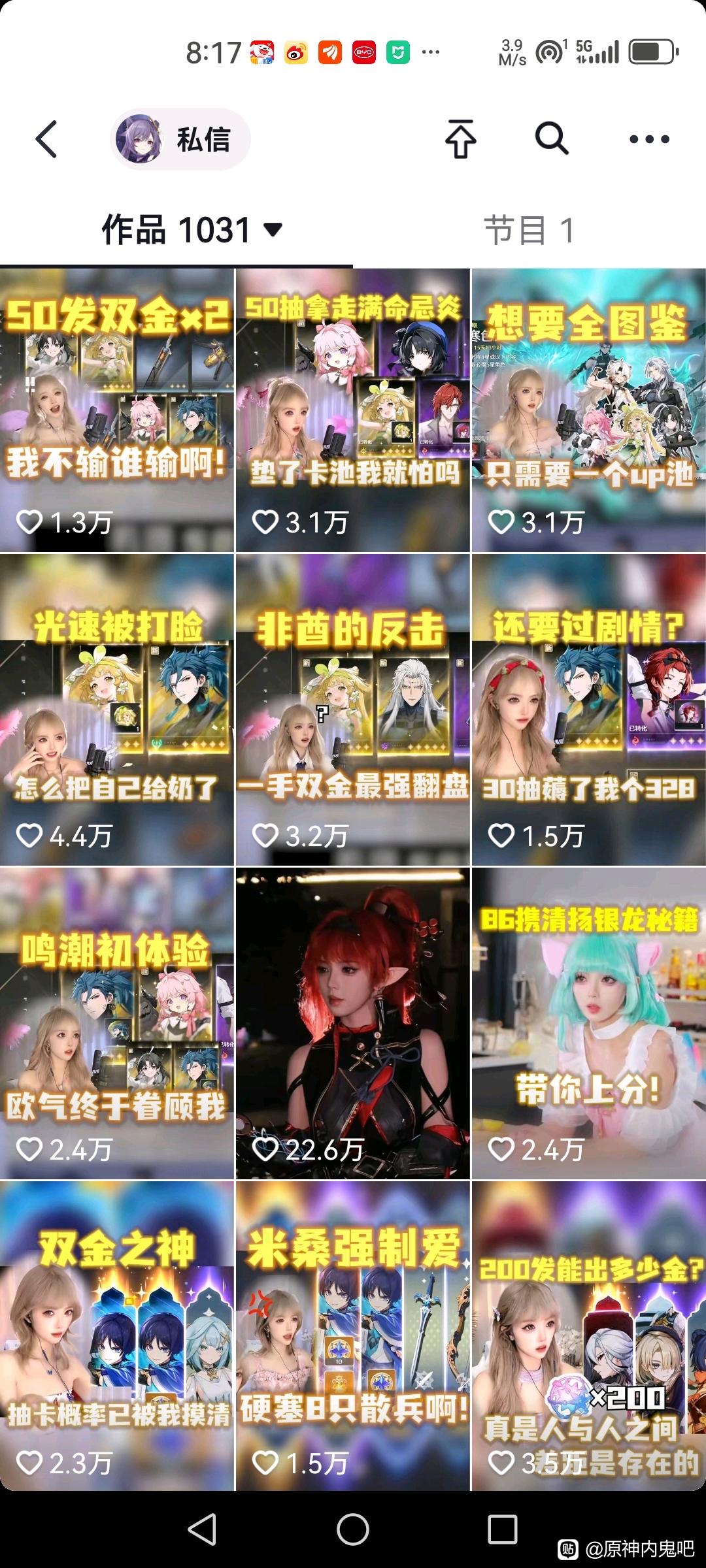The image size is (706, 1568).
Task: Watch the 双金之神 video
Action: 117,1335
